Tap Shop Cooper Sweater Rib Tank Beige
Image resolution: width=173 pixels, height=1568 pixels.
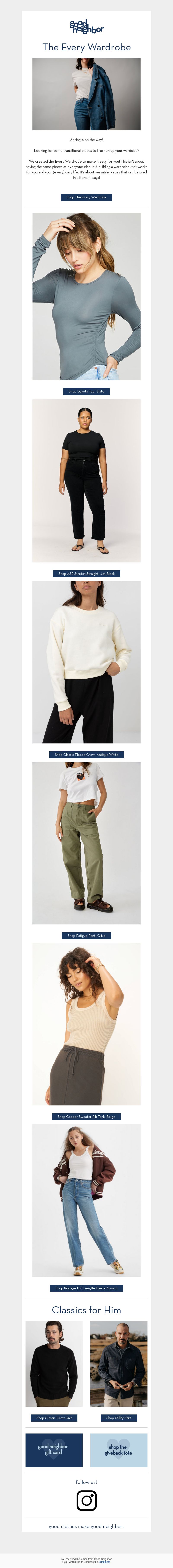pos(86,1116)
